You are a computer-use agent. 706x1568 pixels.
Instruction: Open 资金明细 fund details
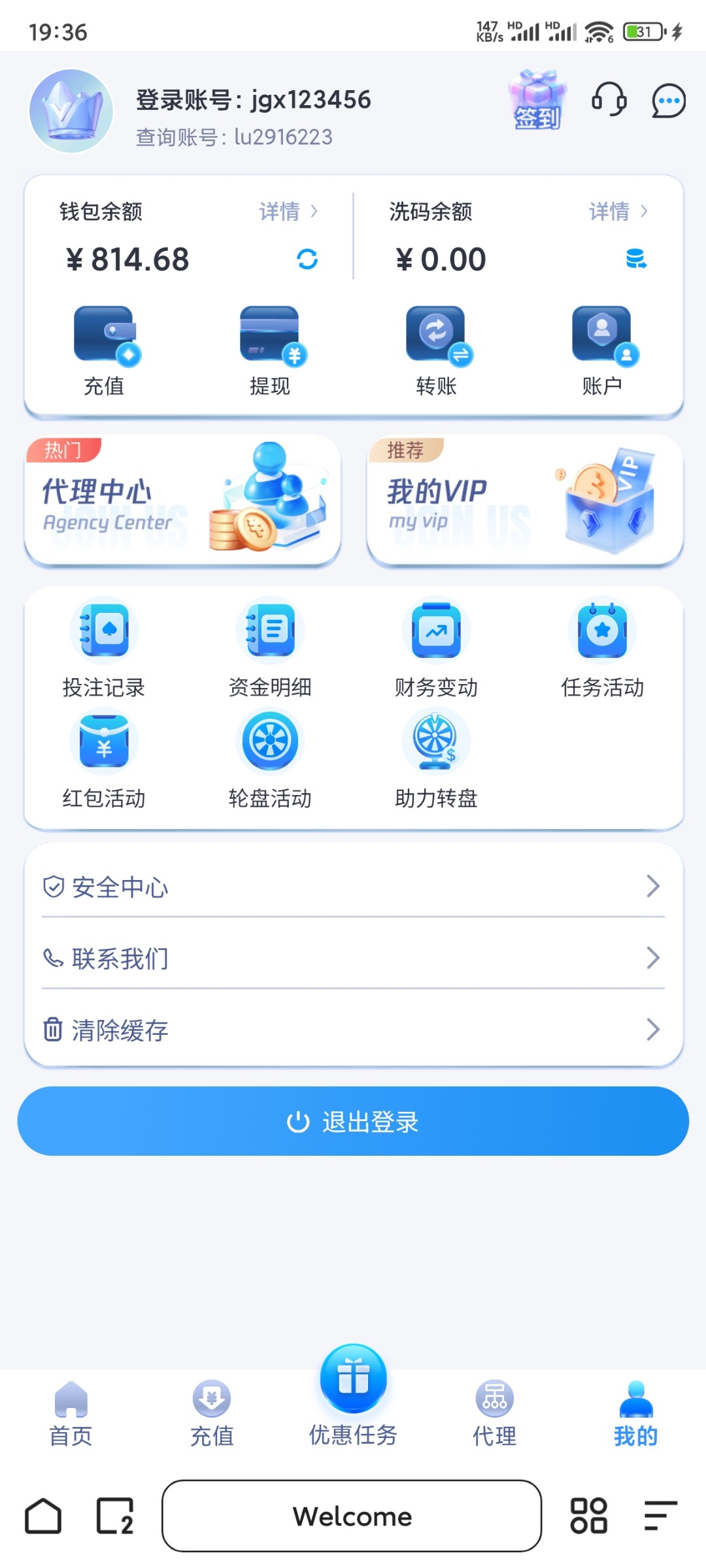pyautogui.click(x=270, y=648)
